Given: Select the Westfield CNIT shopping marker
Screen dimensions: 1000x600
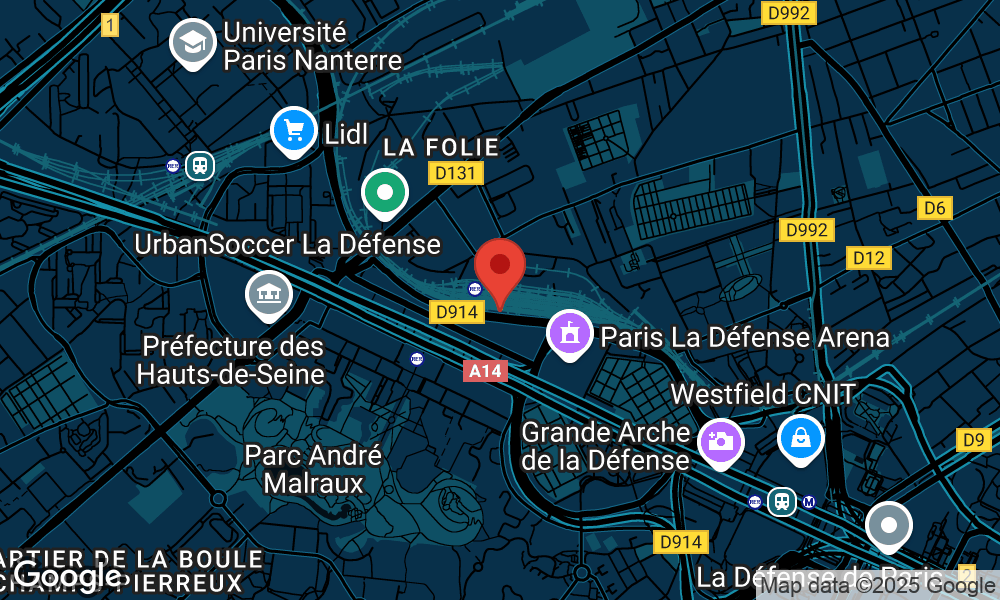Looking at the screenshot, I should pyautogui.click(x=802, y=438).
